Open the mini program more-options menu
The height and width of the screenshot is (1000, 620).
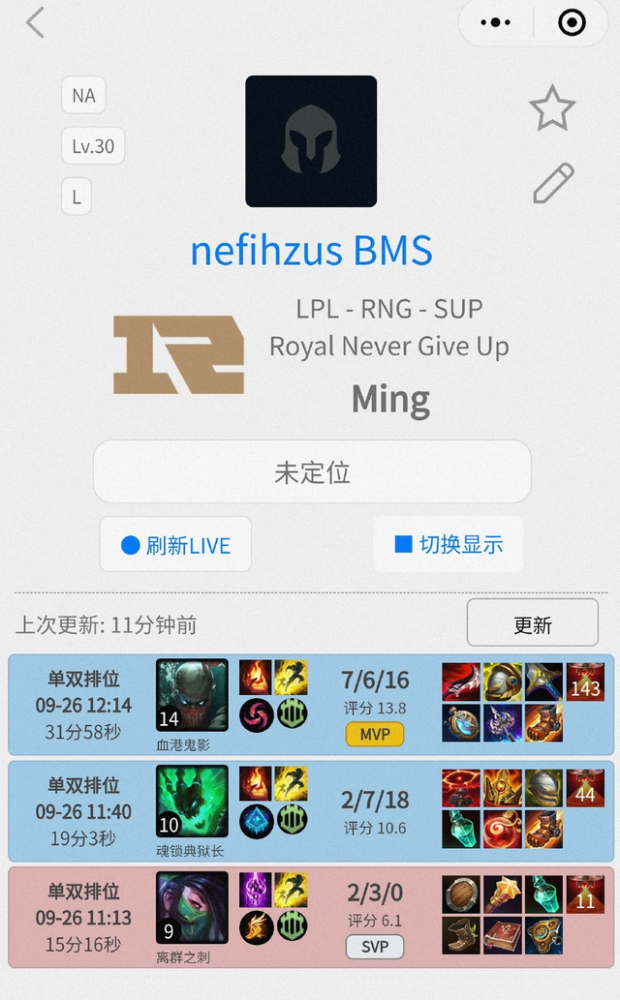[x=497, y=22]
